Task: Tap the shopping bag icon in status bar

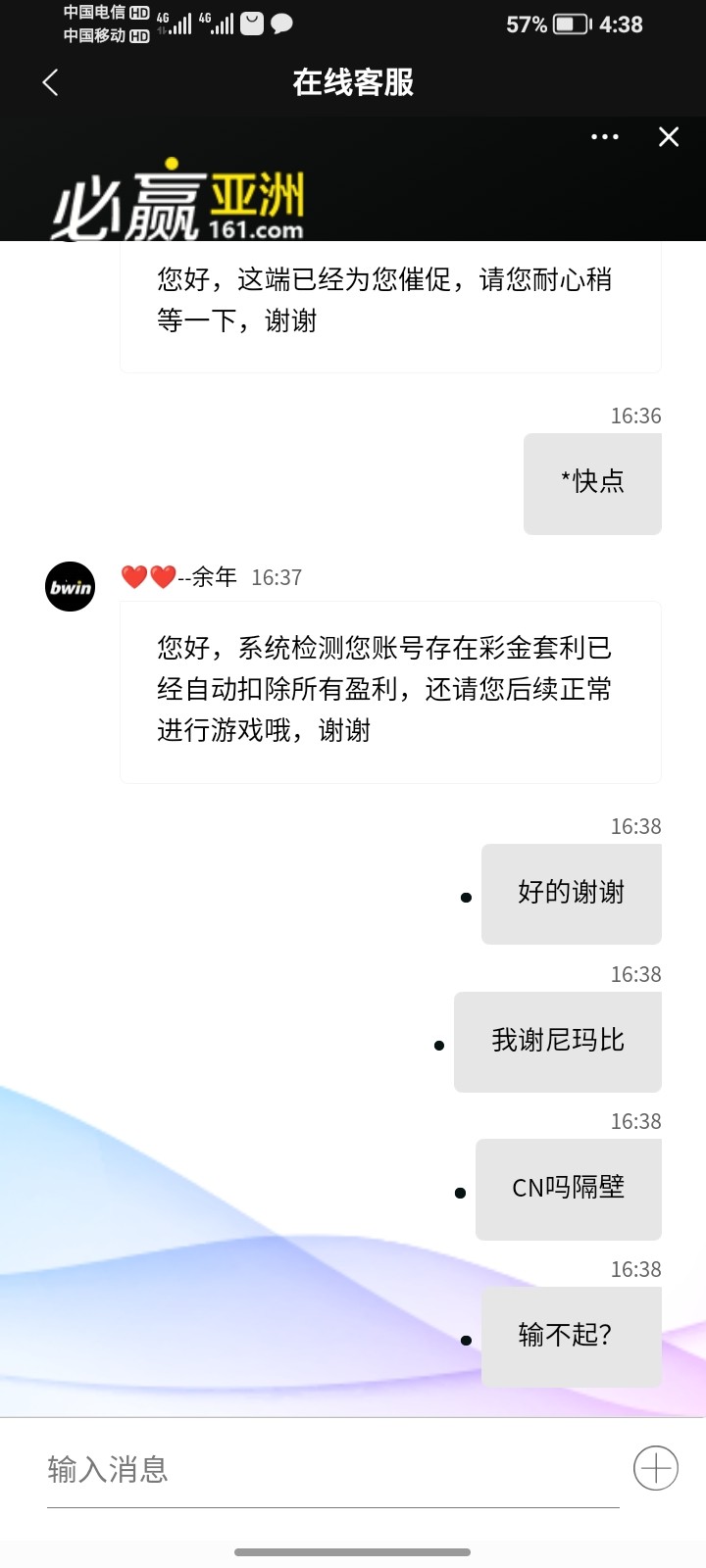Action: click(250, 24)
